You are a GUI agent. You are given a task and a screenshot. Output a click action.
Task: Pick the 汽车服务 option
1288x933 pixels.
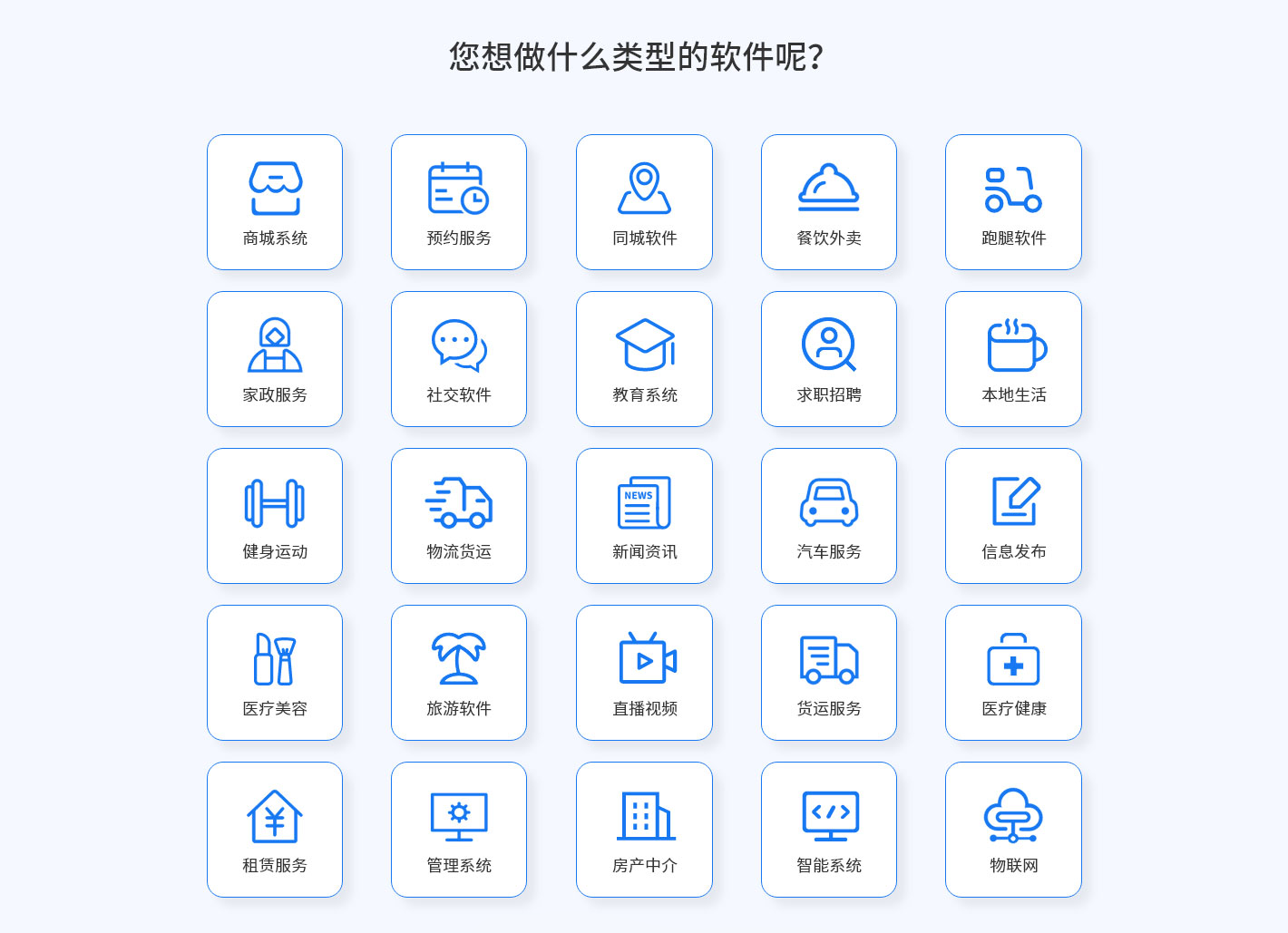(829, 516)
